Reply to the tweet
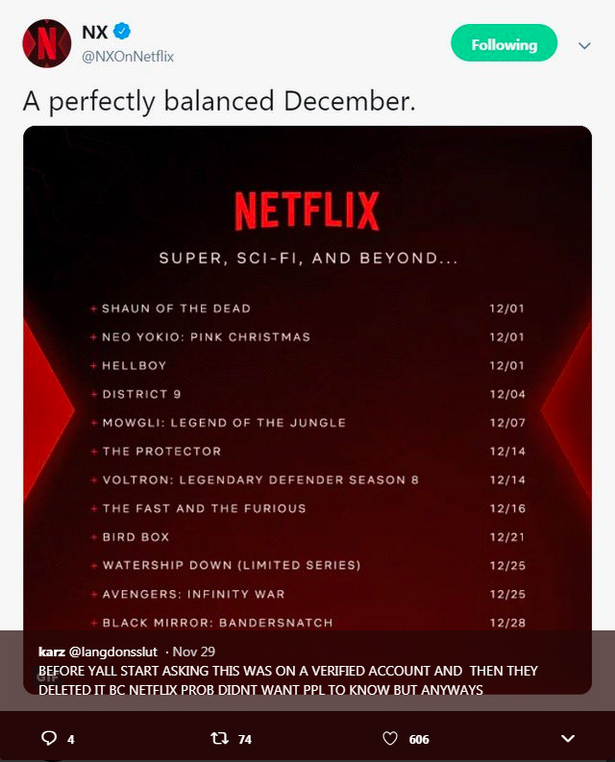Screen dimensions: 615x762 tap(48, 738)
